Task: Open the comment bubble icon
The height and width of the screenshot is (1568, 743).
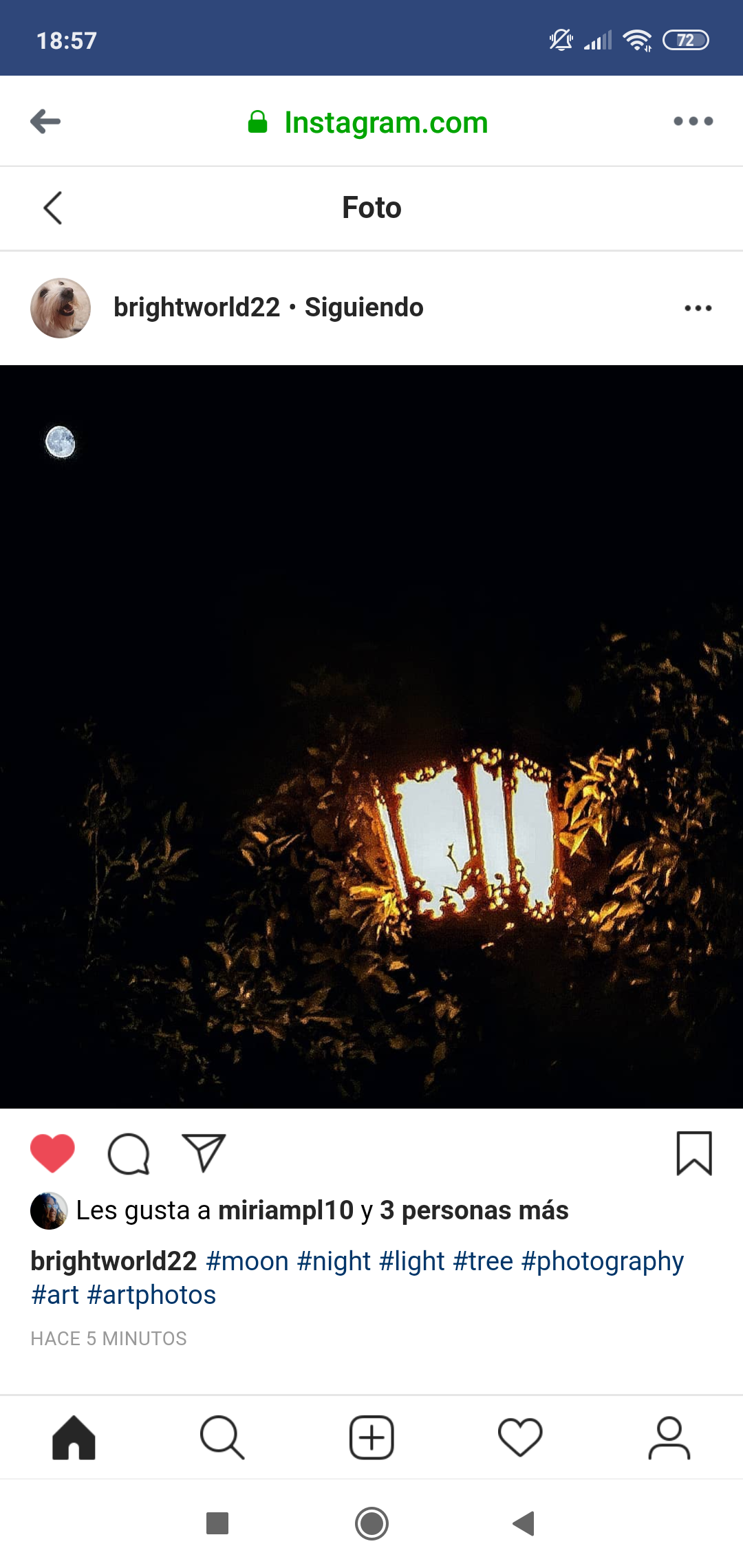Action: pyautogui.click(x=129, y=1153)
